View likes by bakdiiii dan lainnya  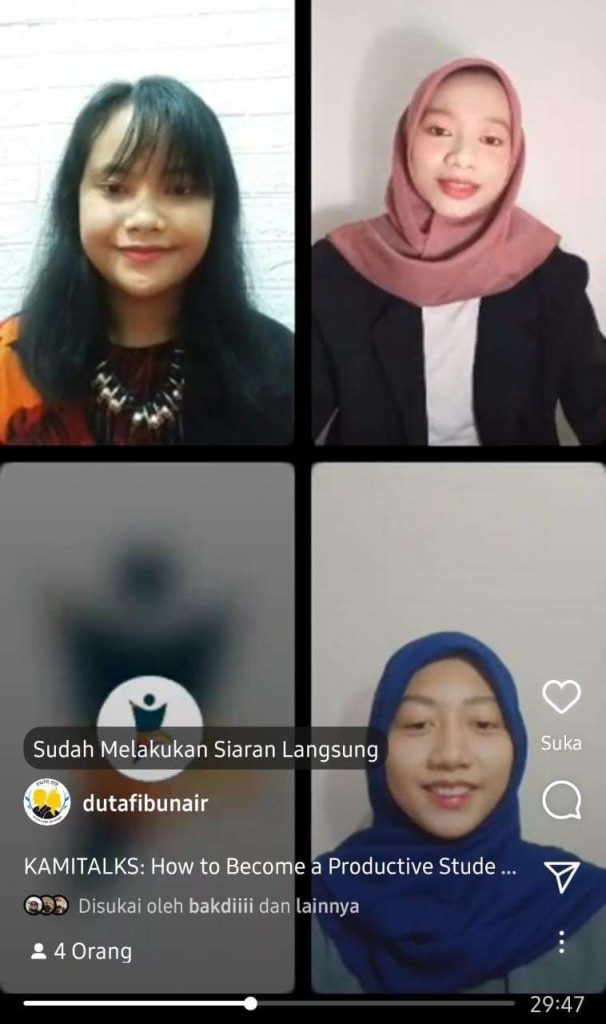pos(218,906)
